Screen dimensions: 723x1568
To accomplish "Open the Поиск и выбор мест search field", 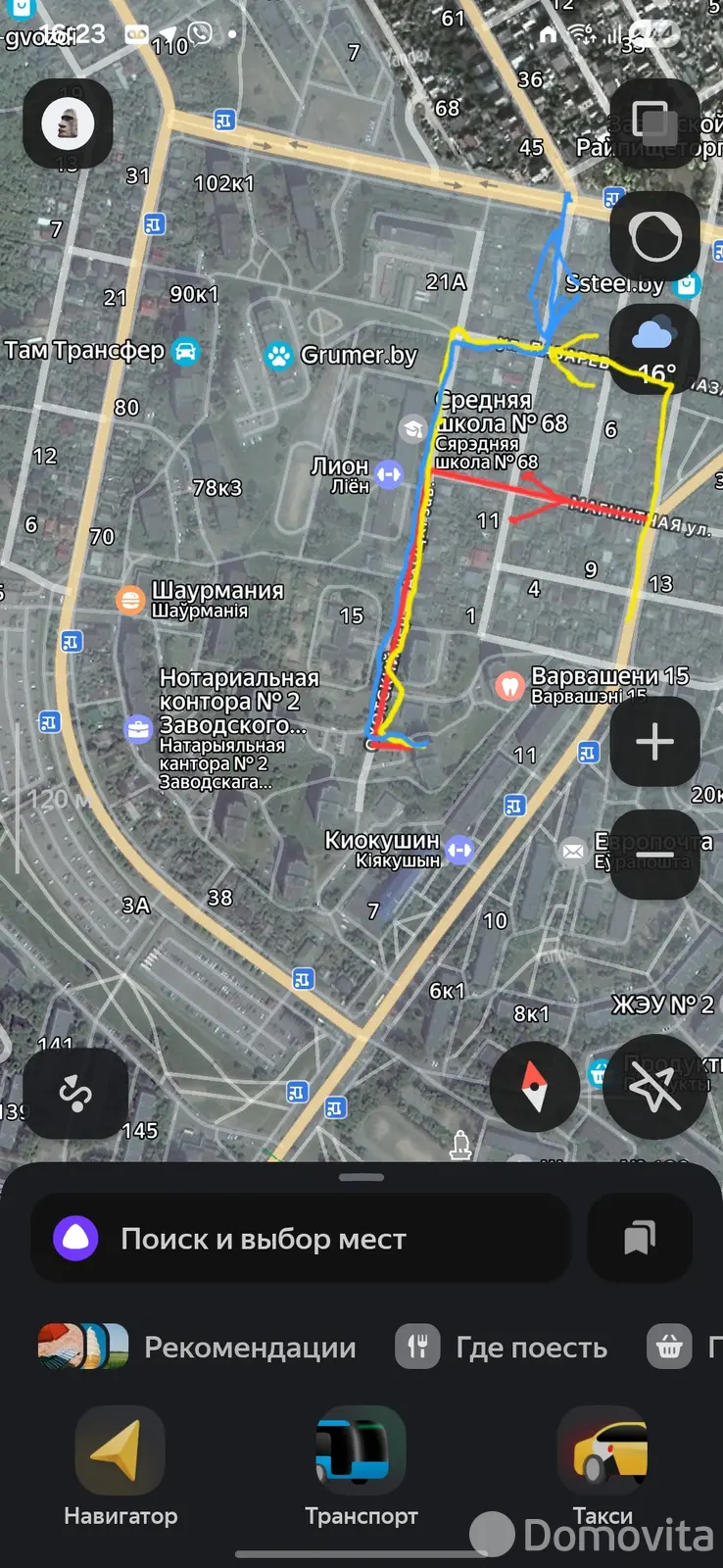I will pos(300,1239).
